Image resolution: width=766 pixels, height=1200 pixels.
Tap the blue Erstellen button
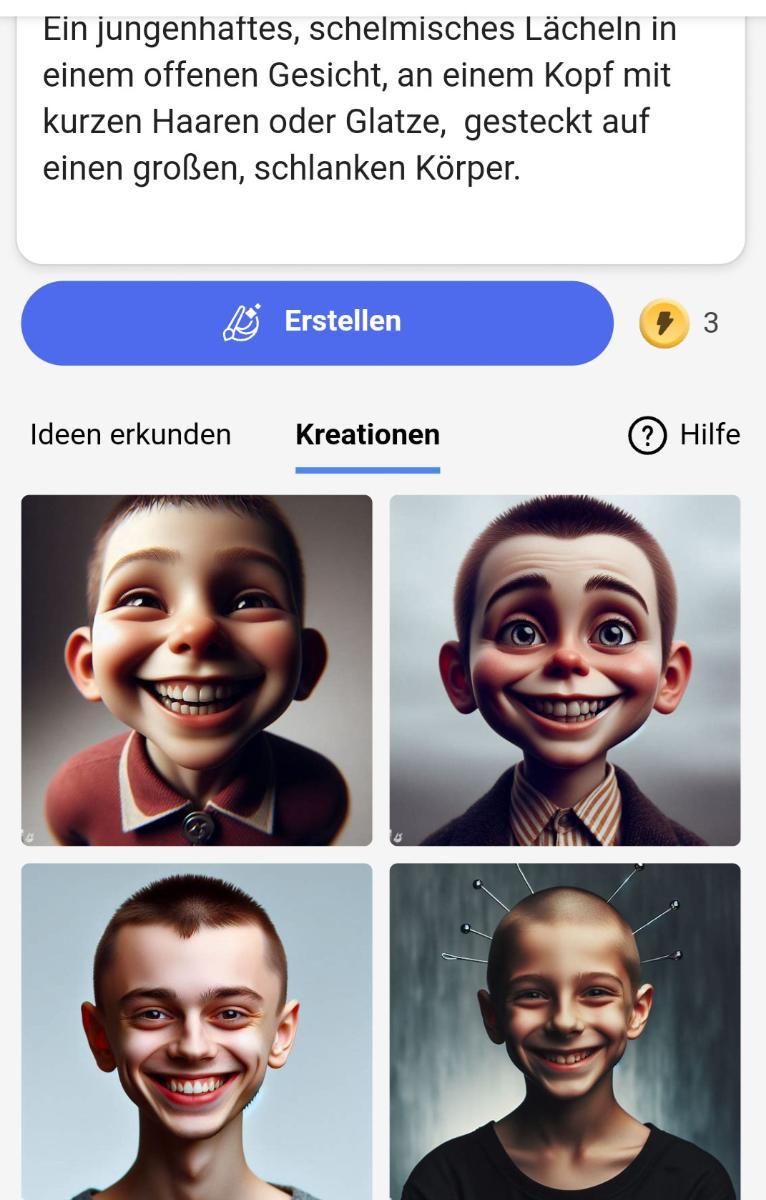[316, 322]
